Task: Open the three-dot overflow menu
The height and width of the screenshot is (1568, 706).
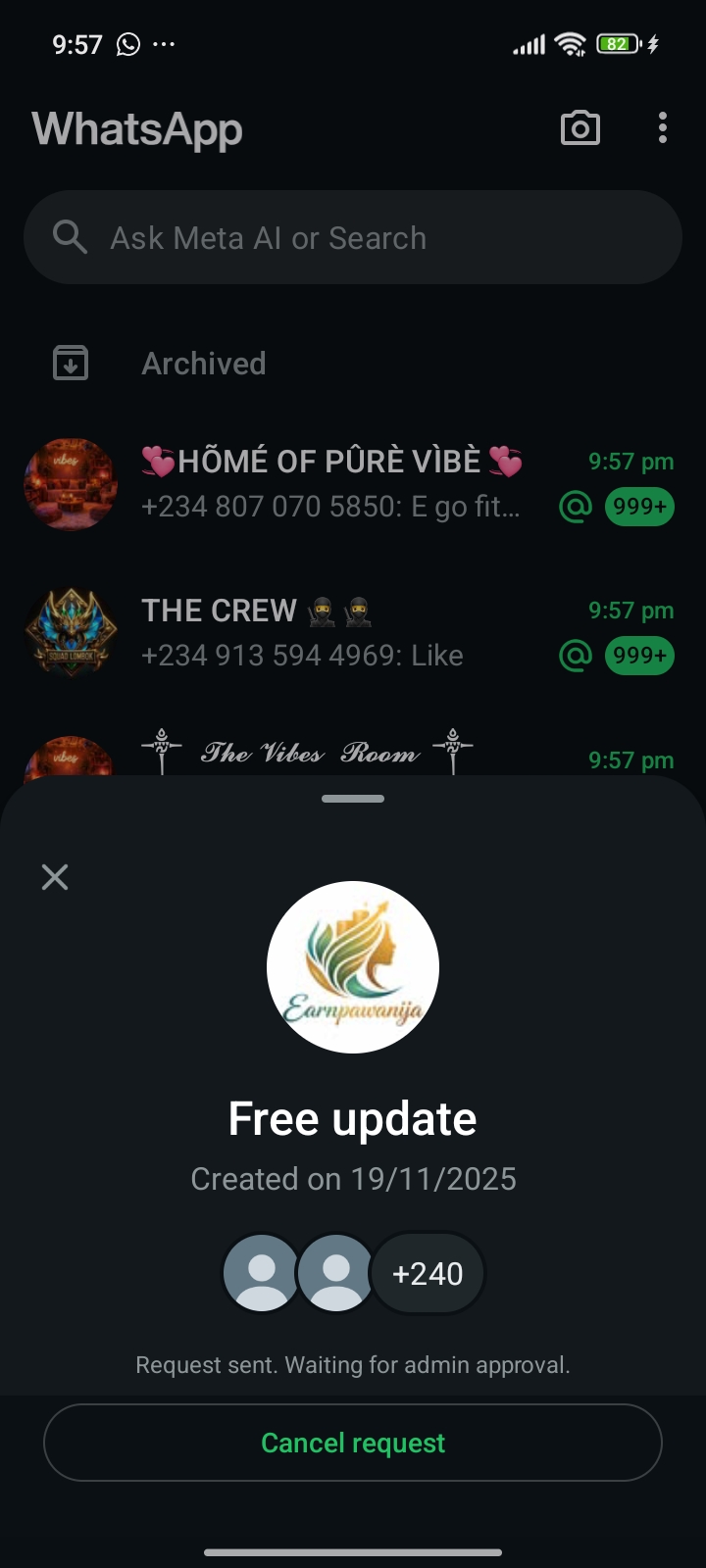Action: point(663,128)
